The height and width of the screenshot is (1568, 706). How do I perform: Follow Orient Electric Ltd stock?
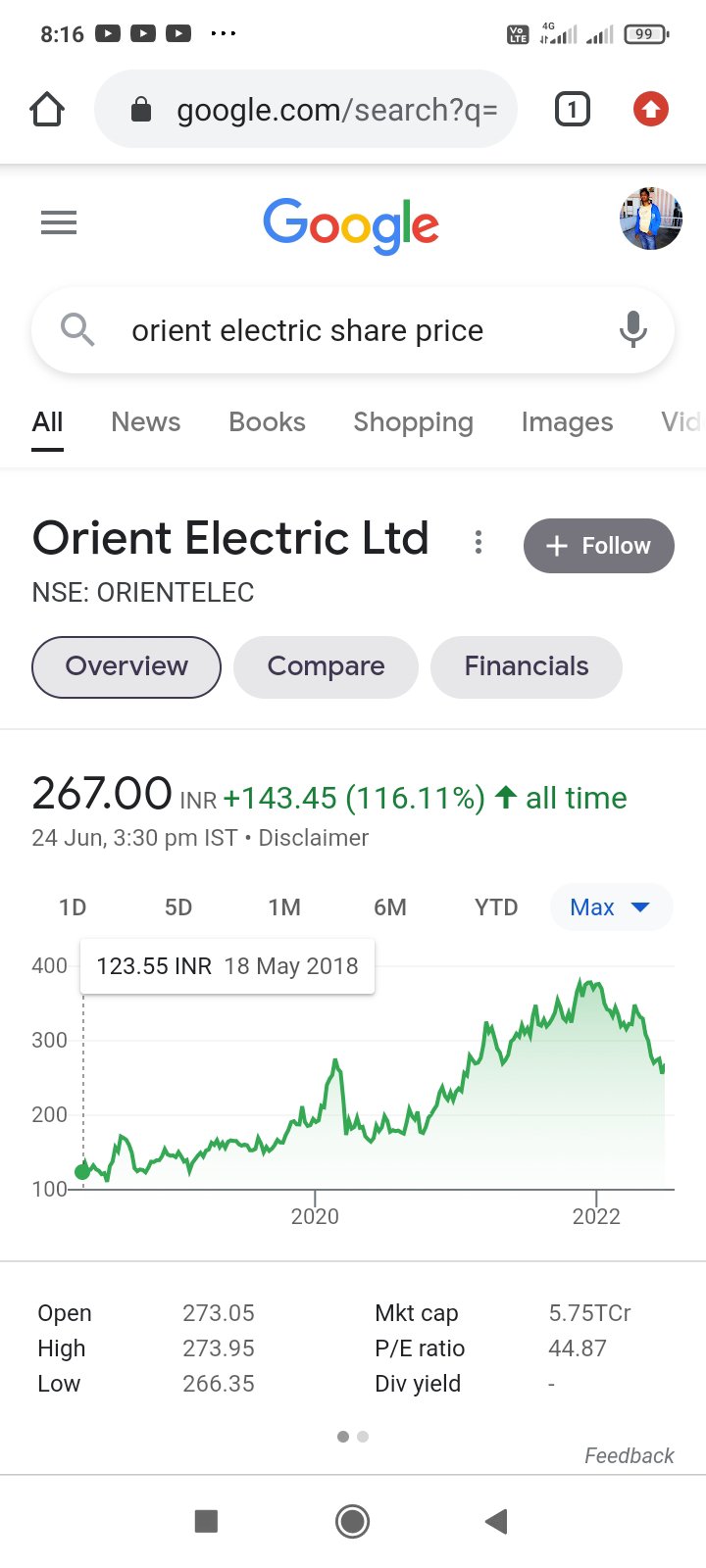pyautogui.click(x=598, y=546)
